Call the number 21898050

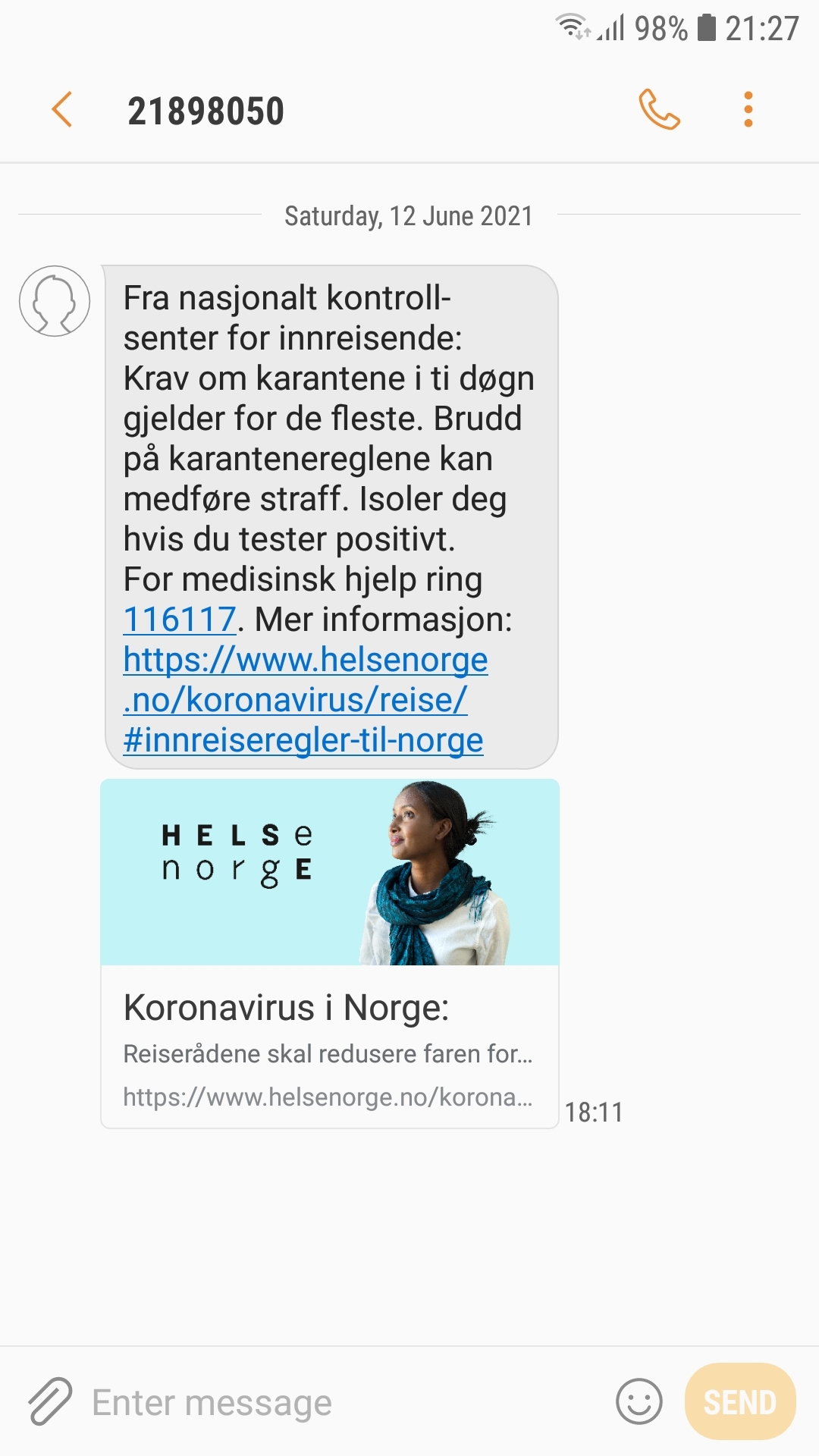[x=659, y=110]
